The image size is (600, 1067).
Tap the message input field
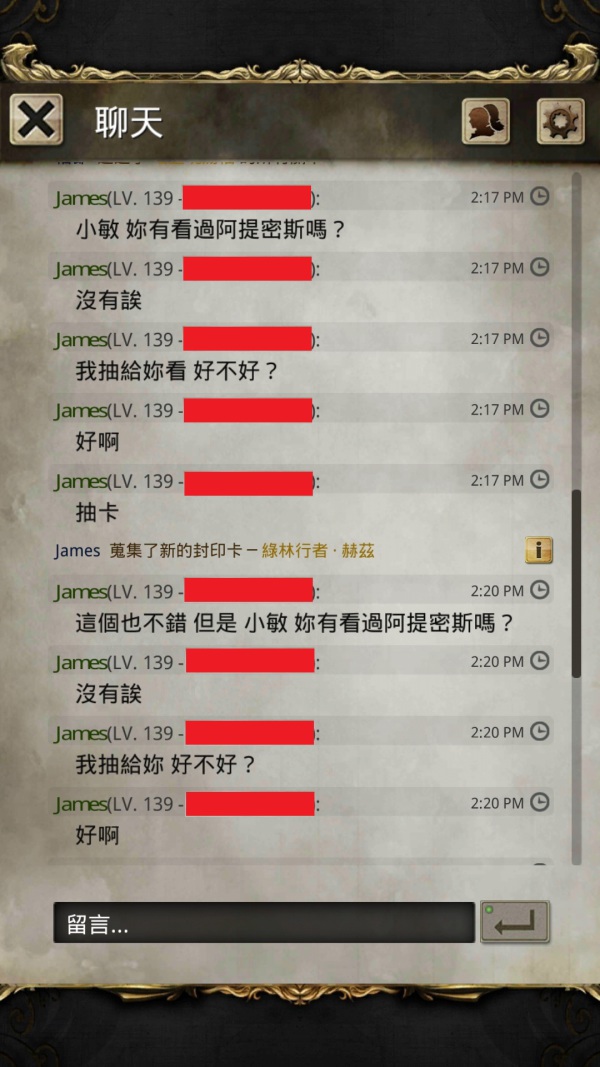(264, 923)
